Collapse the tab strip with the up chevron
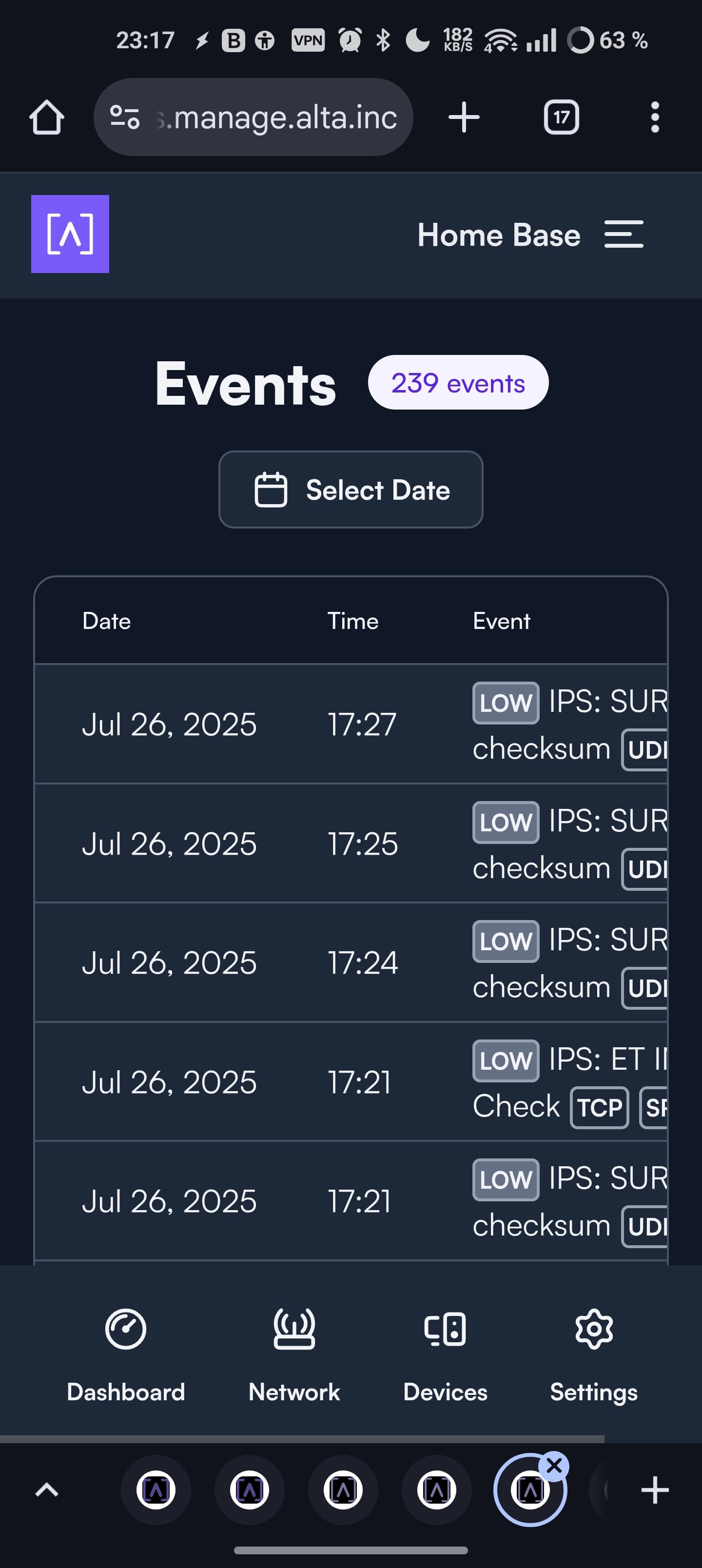702x1568 pixels. [x=47, y=1490]
